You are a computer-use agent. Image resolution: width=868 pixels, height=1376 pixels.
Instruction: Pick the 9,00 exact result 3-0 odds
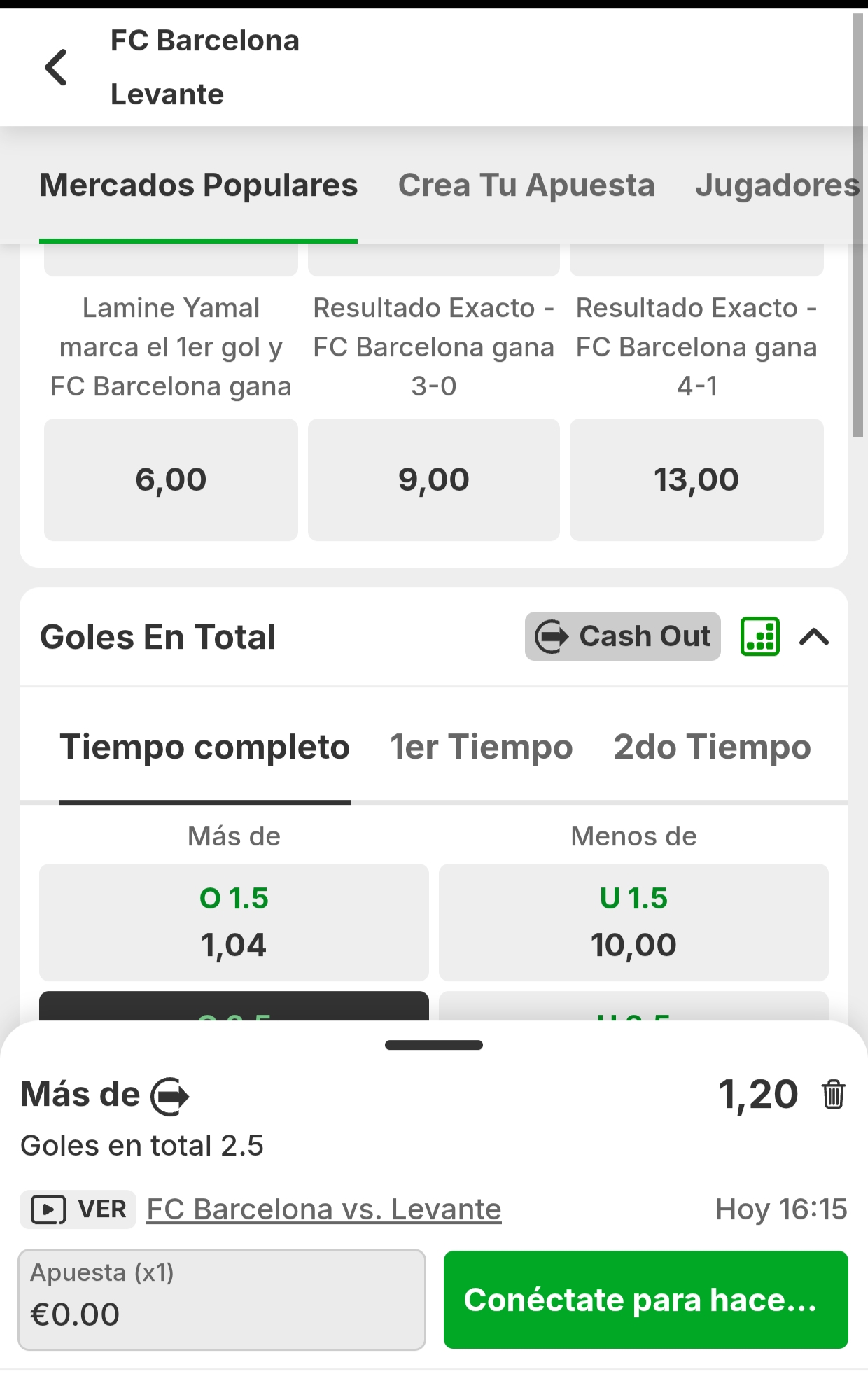[x=433, y=479]
